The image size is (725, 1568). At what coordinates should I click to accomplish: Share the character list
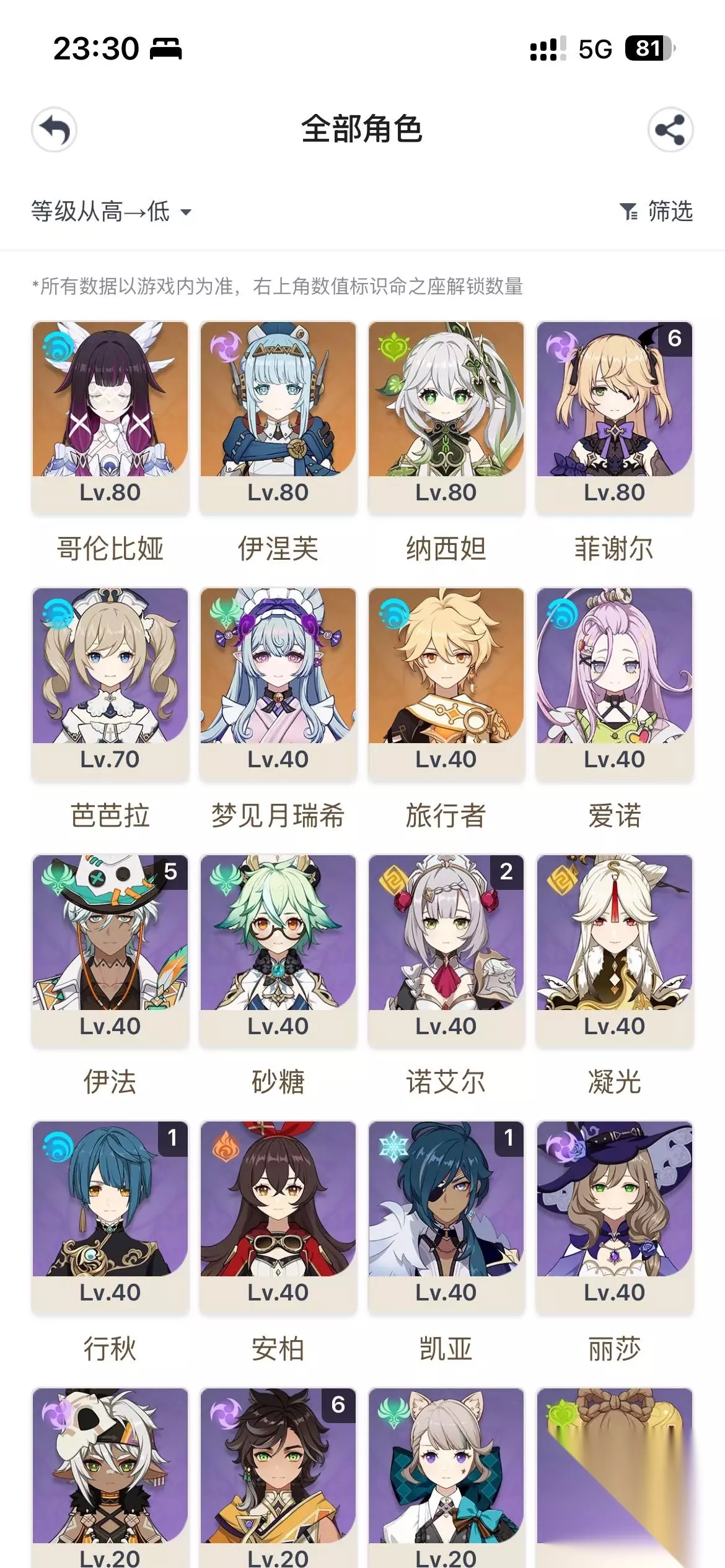pos(670,130)
